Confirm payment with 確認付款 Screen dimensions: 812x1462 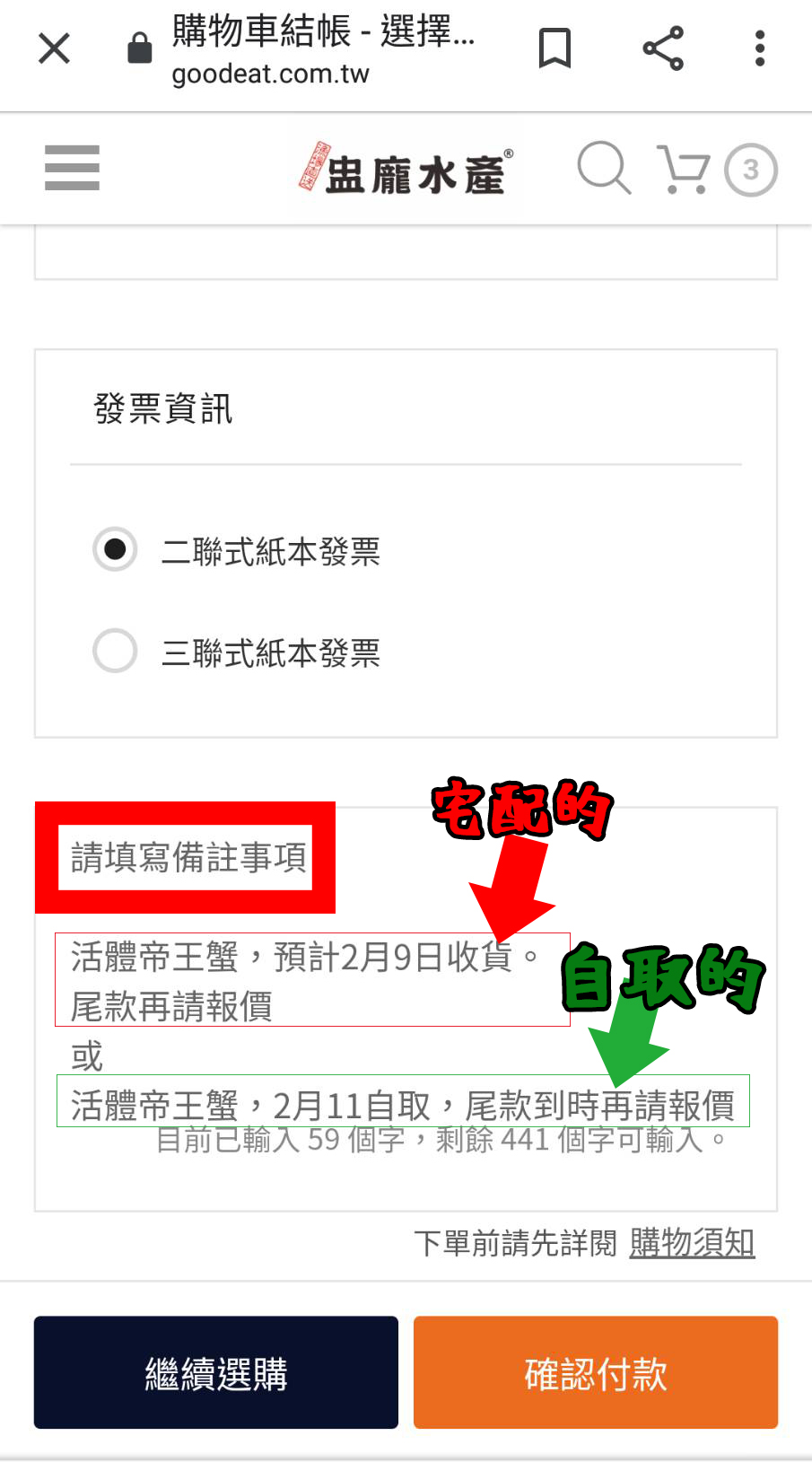[x=595, y=1372]
